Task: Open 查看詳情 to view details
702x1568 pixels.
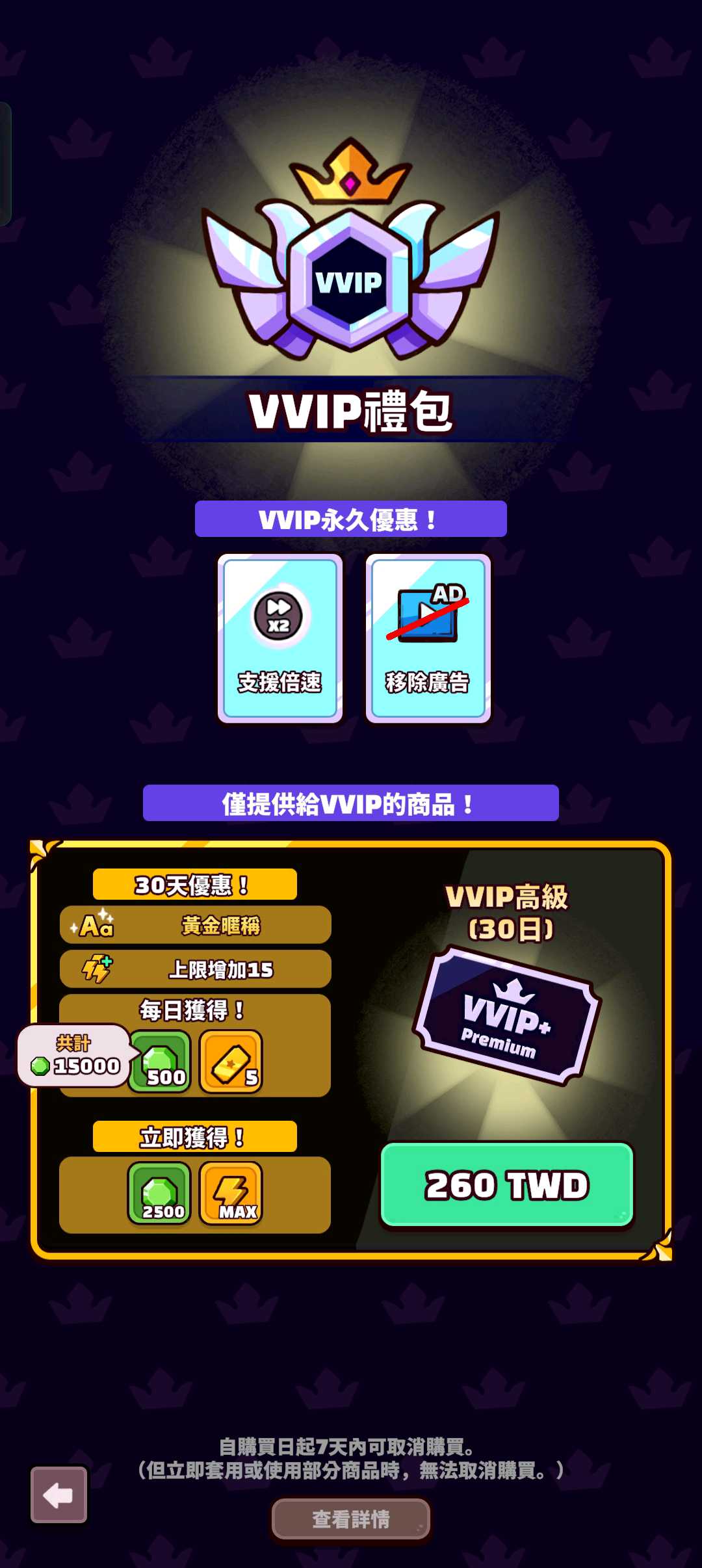Action: [x=350, y=1519]
